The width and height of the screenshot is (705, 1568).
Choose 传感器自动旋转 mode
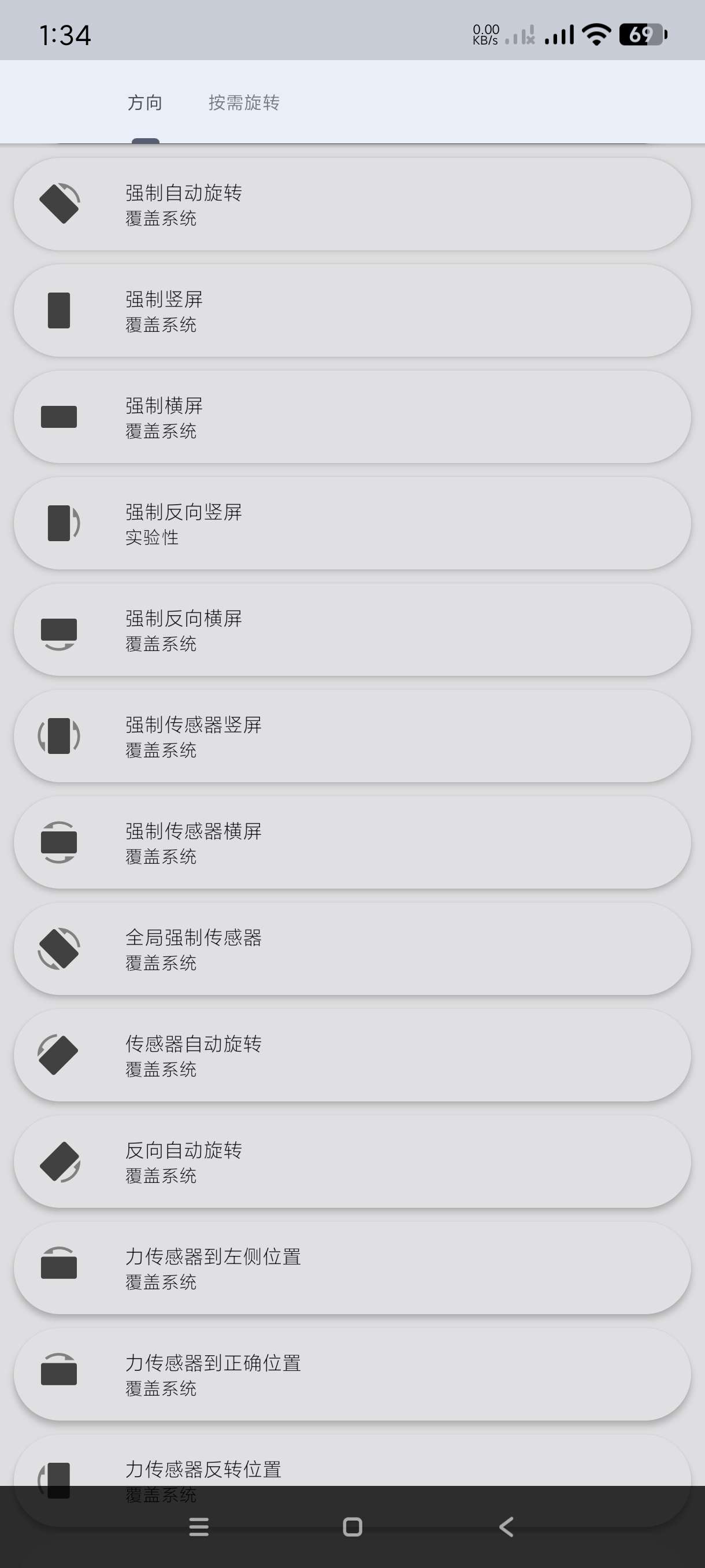352,1055
